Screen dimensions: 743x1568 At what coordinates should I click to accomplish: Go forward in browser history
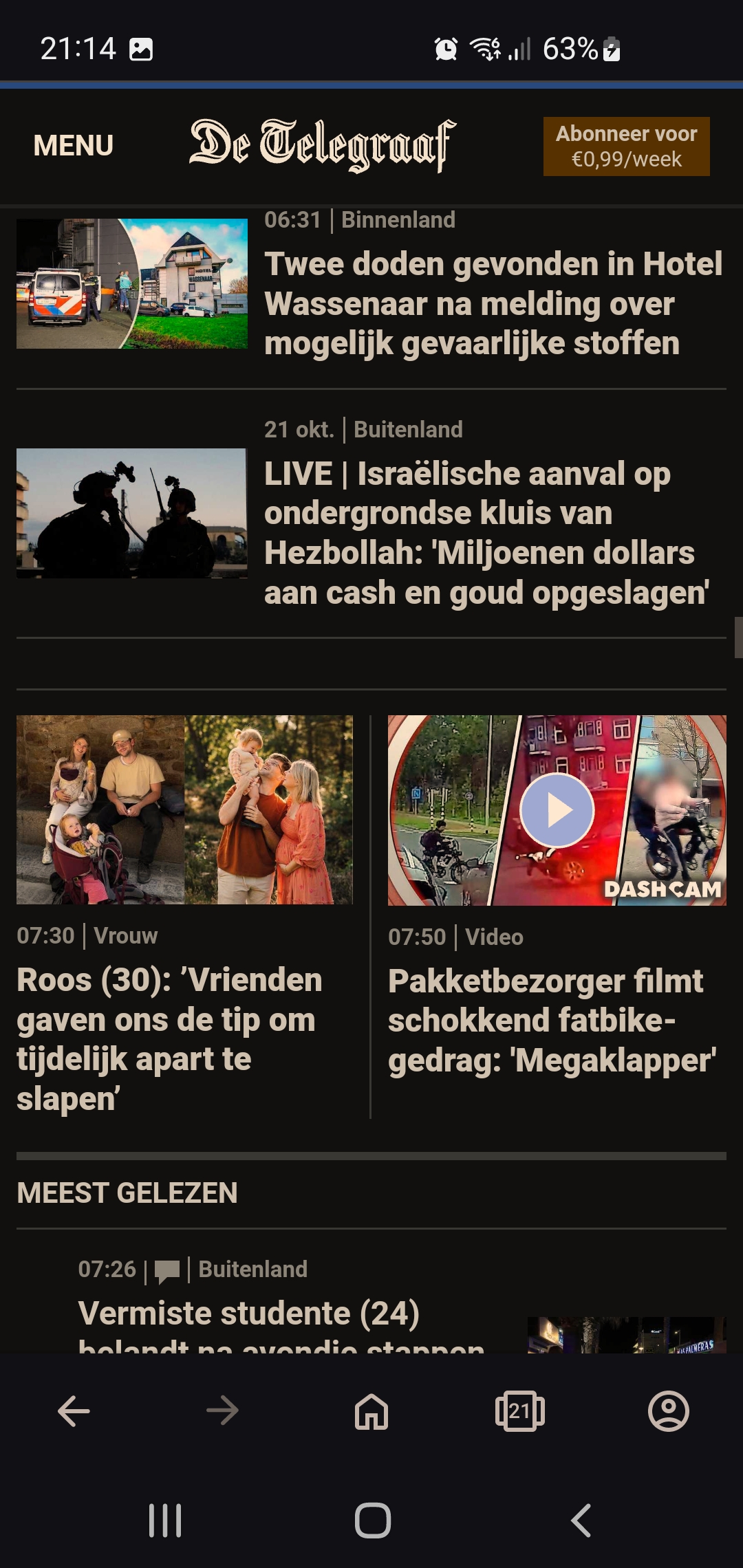tap(222, 1411)
